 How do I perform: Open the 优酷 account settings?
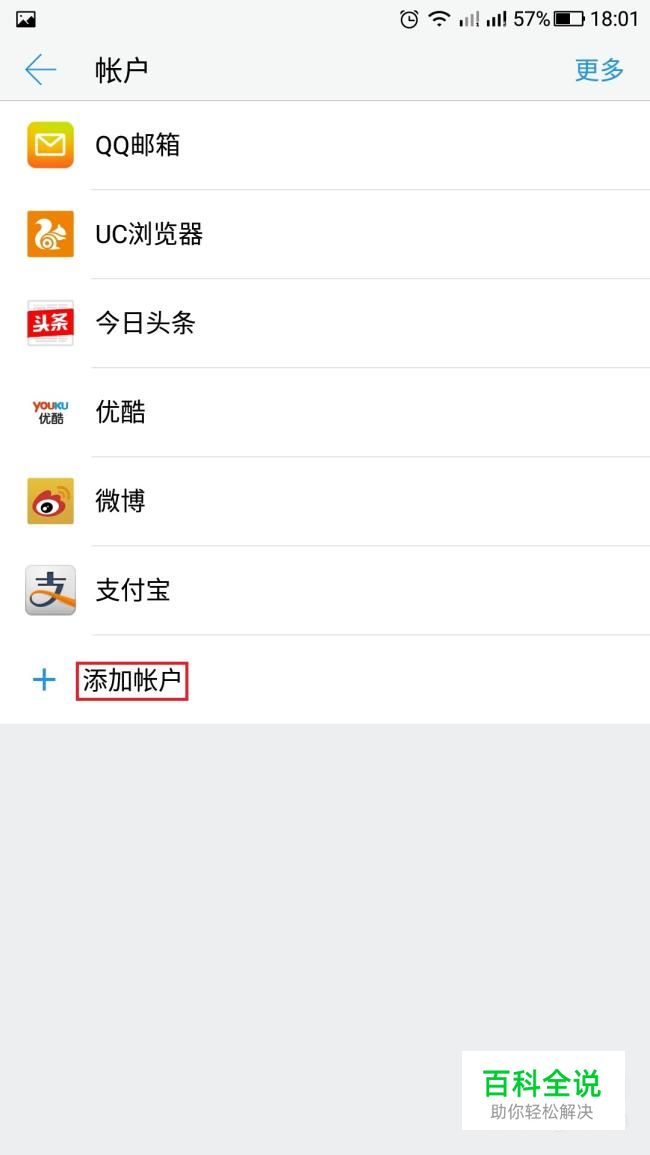[325, 412]
